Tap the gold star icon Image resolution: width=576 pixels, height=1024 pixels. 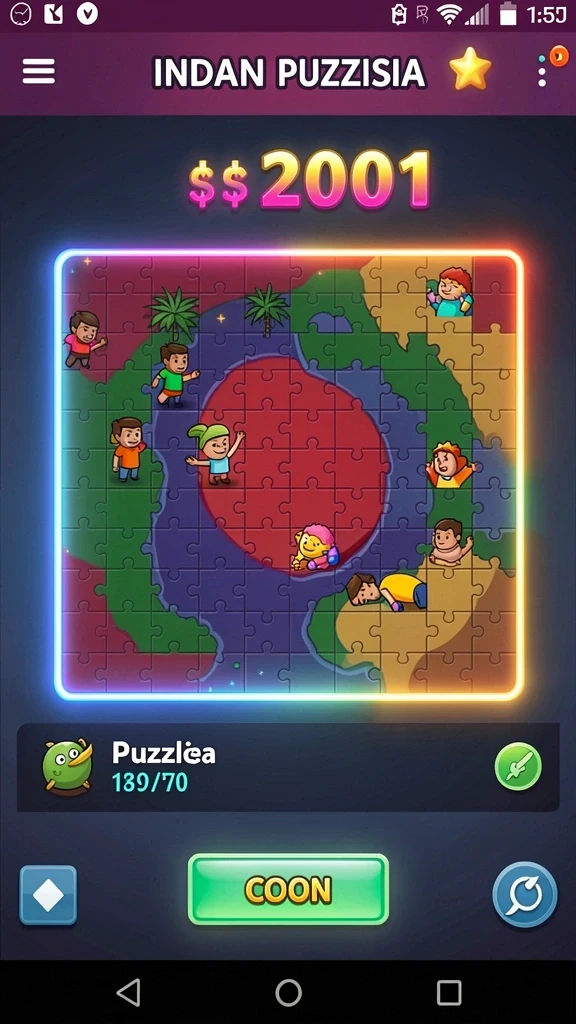tap(470, 69)
